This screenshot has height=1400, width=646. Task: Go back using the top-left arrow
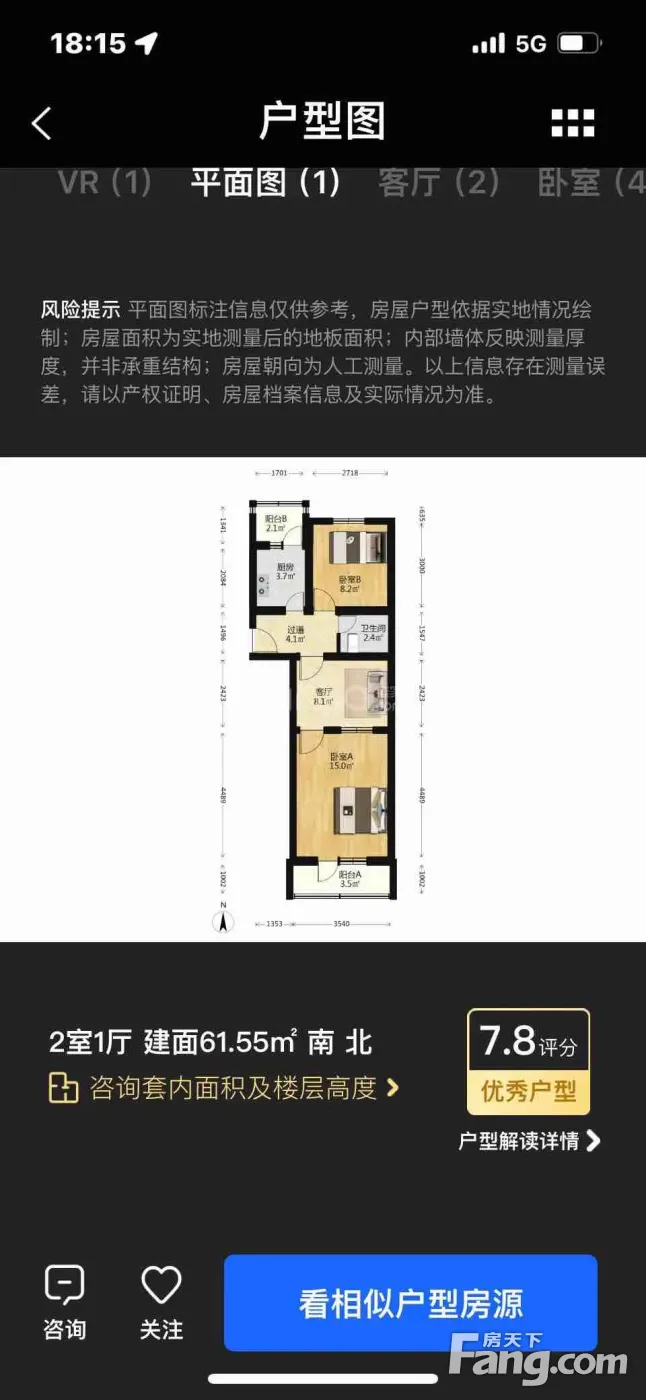tap(41, 123)
